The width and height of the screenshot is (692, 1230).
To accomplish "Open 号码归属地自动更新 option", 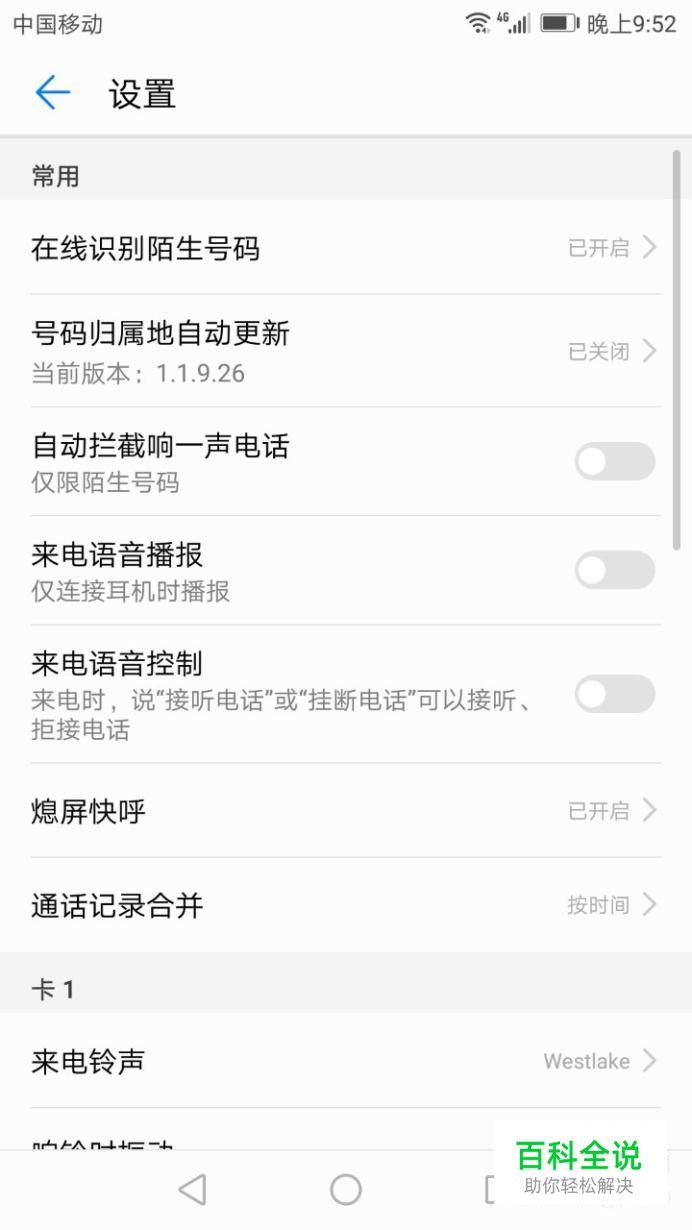I will 345,350.
